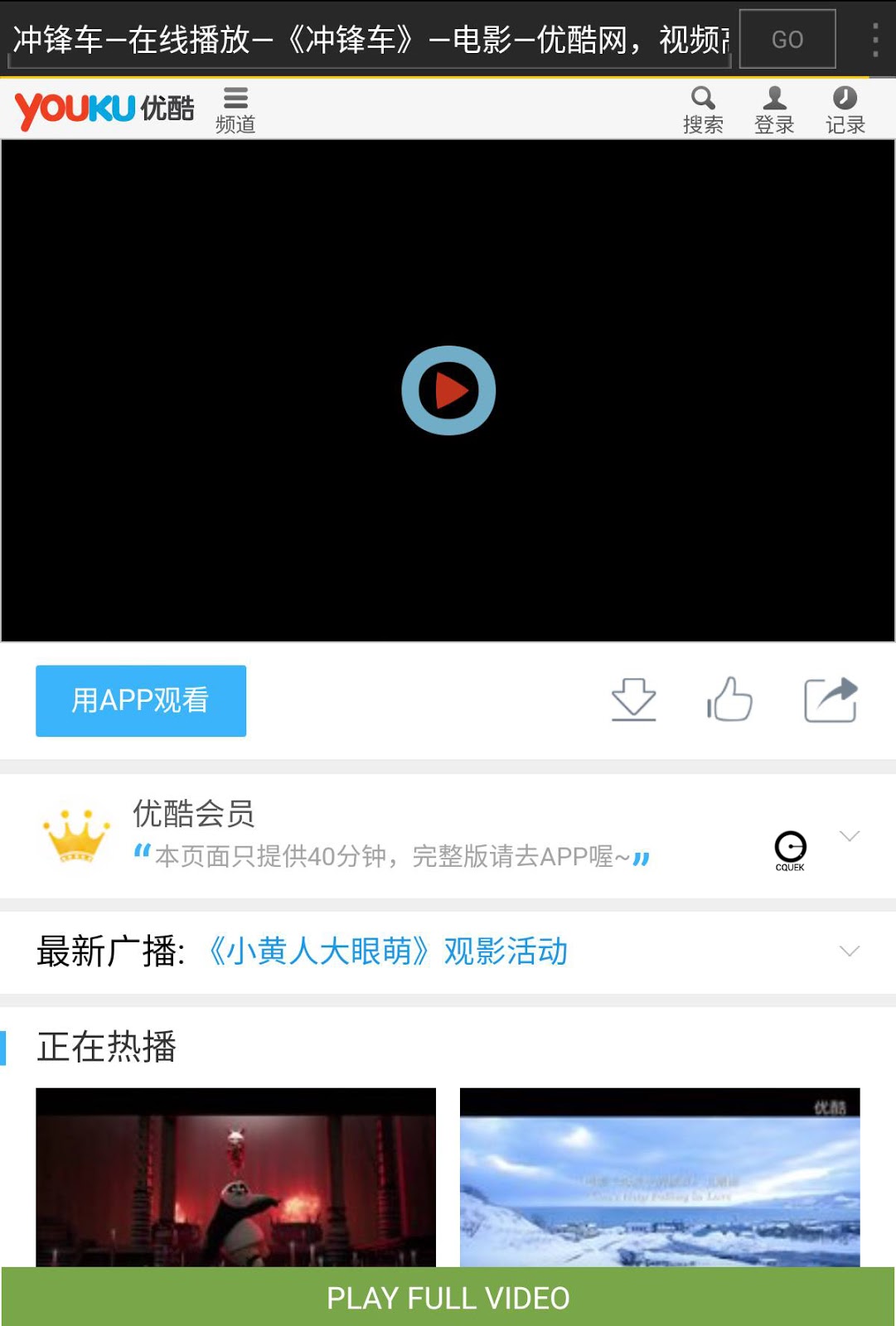Viewport: 896px width, 1326px height.
Task: Open the snowy landscape video thumbnail
Action: 660,1177
